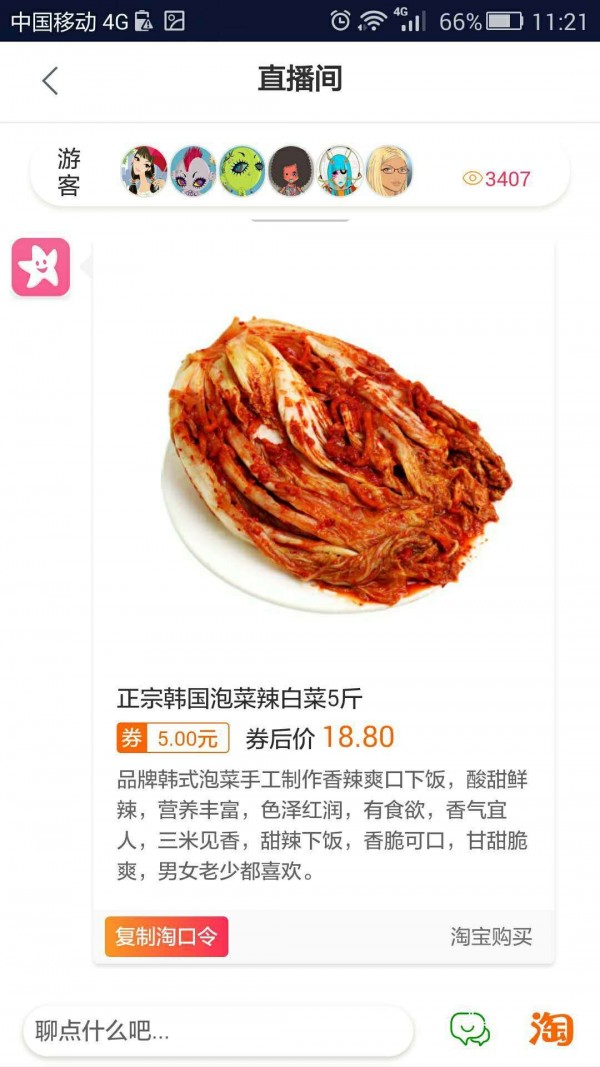Image resolution: width=600 pixels, height=1067 pixels.
Task: Open 淘宝购买 link
Action: (x=491, y=937)
